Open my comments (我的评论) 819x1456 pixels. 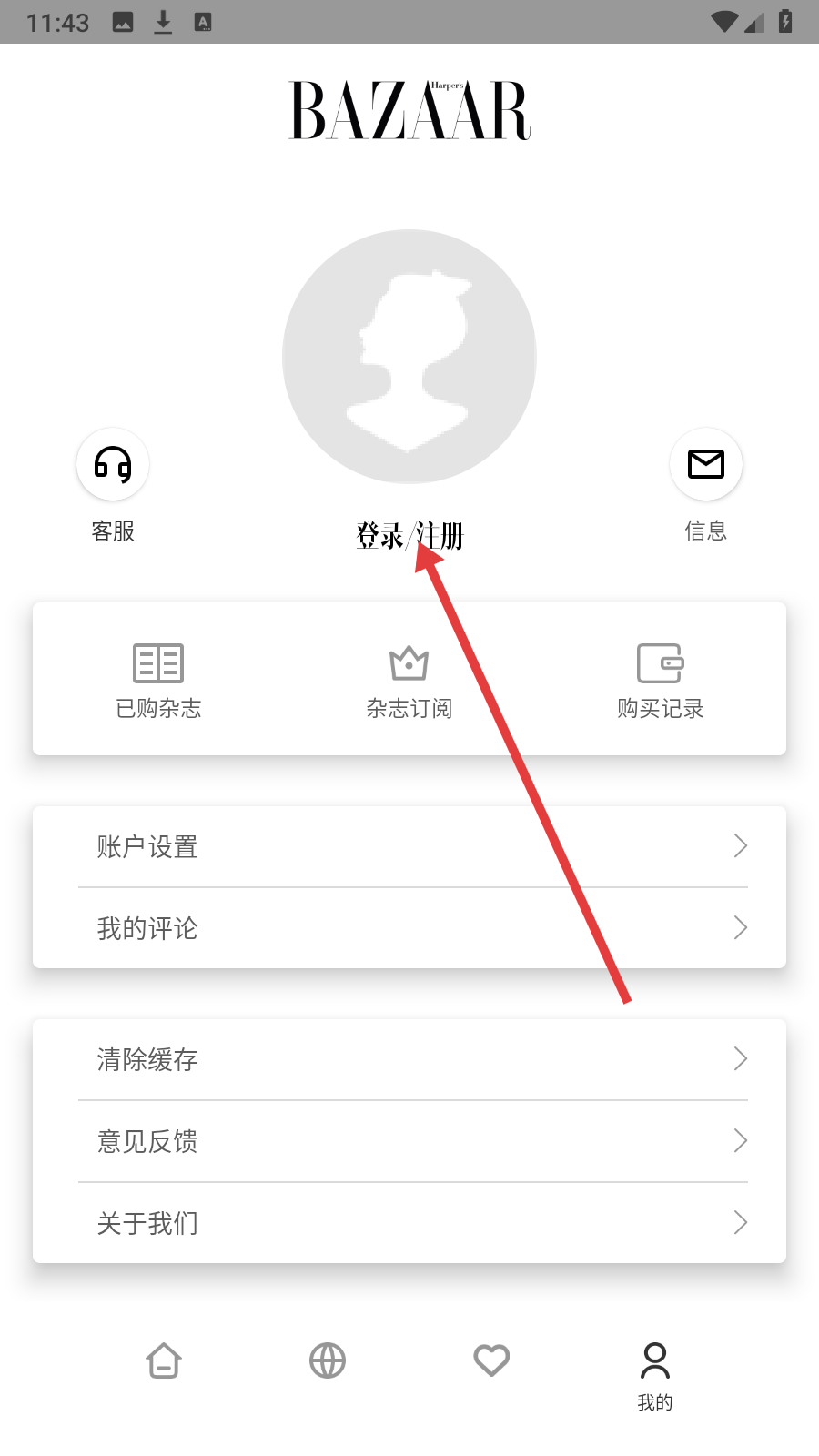tap(409, 928)
